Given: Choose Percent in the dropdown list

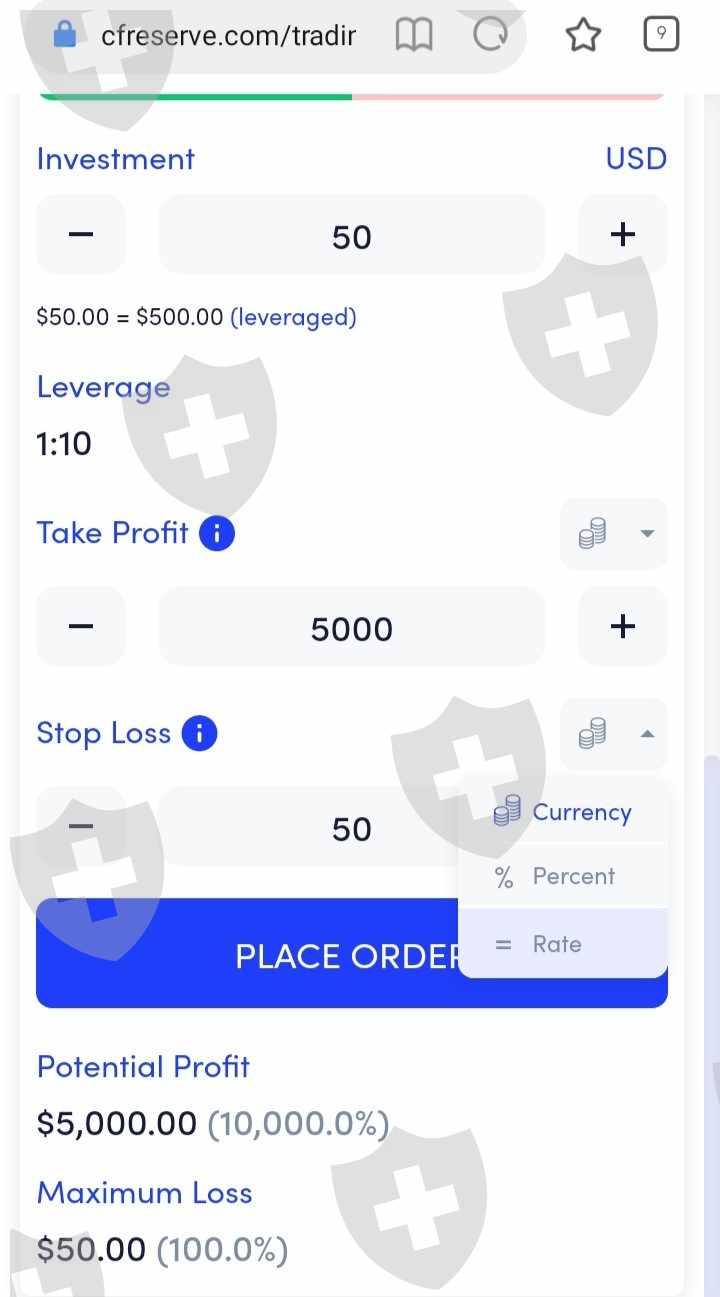Looking at the screenshot, I should point(563,876).
